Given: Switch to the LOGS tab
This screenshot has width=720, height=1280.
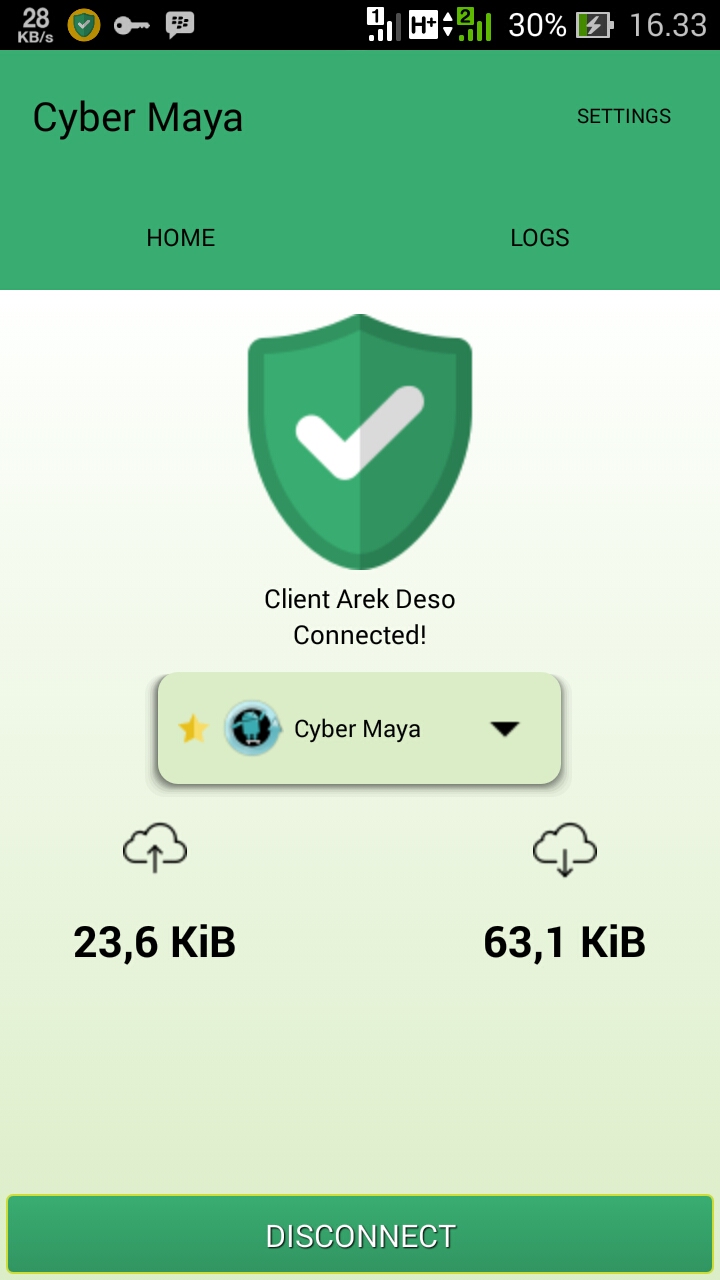Looking at the screenshot, I should click(x=539, y=238).
